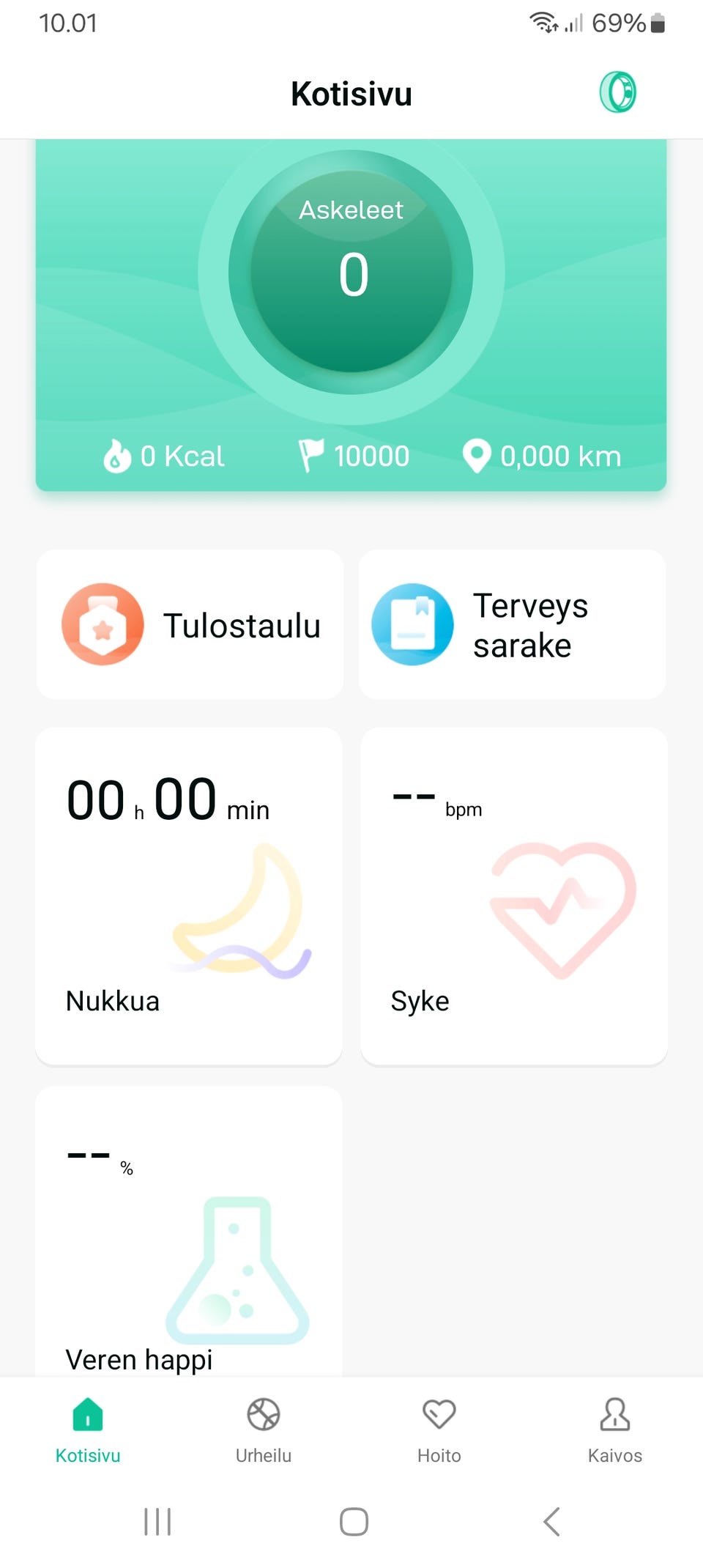Open the smart ring device icon
Screen dimensions: 703x1568
click(617, 90)
